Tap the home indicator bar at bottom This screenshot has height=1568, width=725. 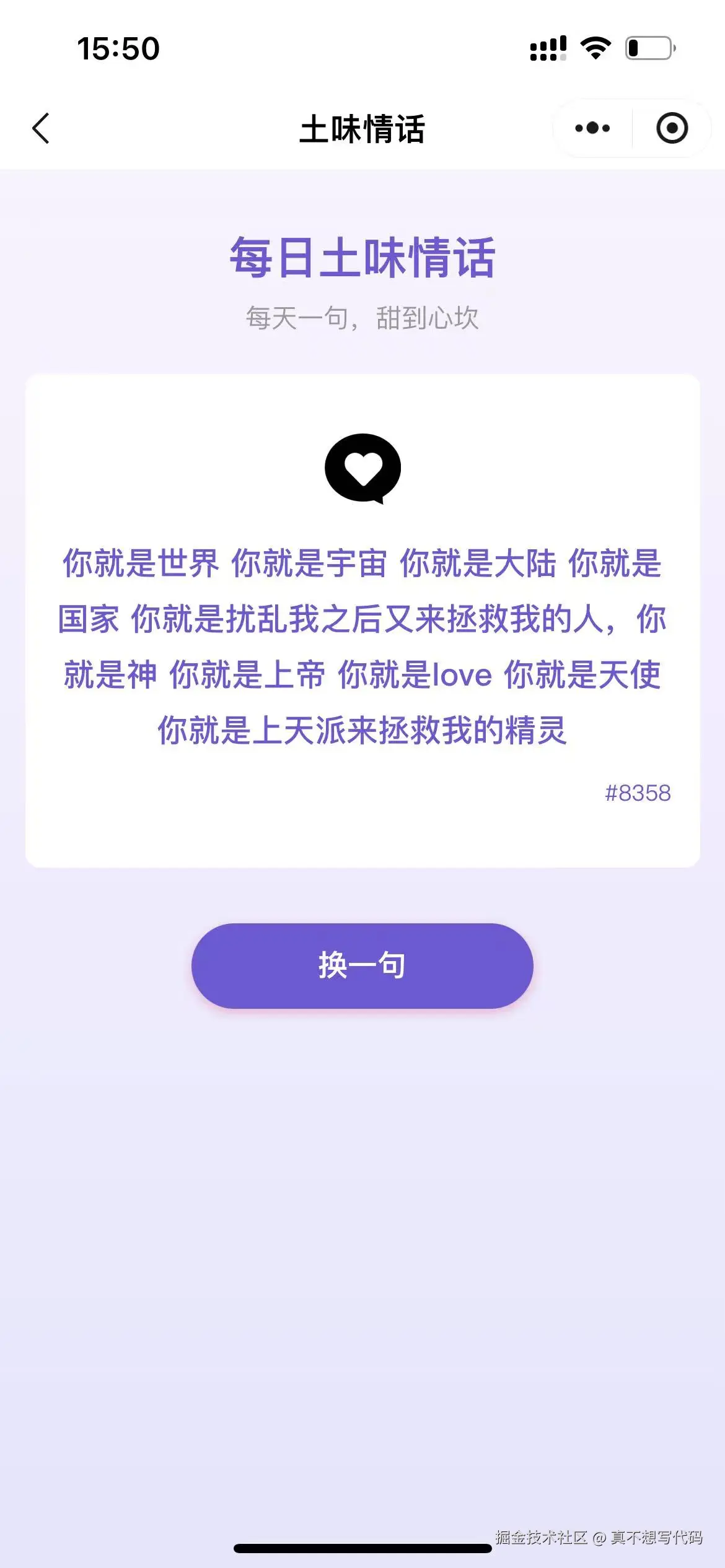click(362, 1548)
